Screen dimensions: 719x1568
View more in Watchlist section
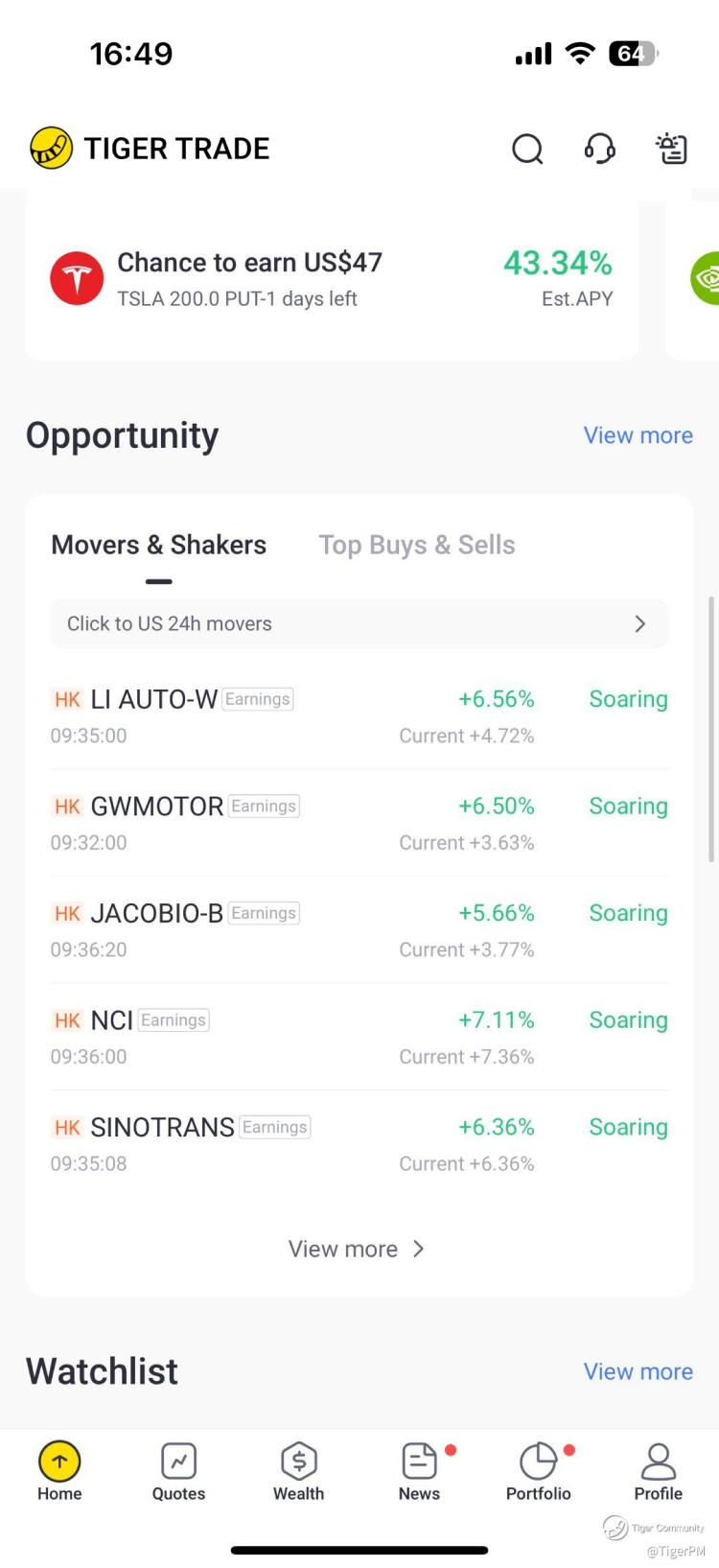coord(638,1371)
